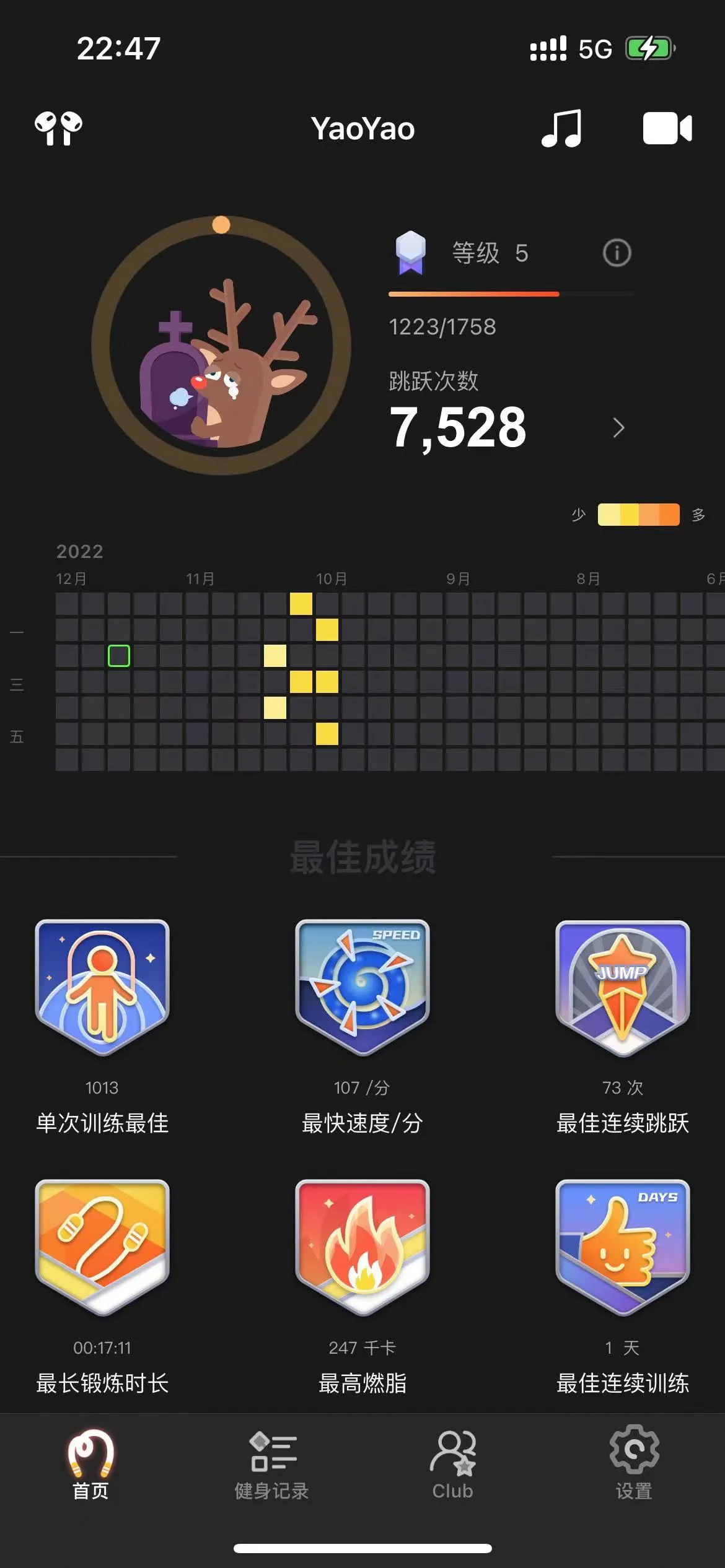Open jump count details via chevron
Screen dimensions: 725x1568
tap(618, 428)
